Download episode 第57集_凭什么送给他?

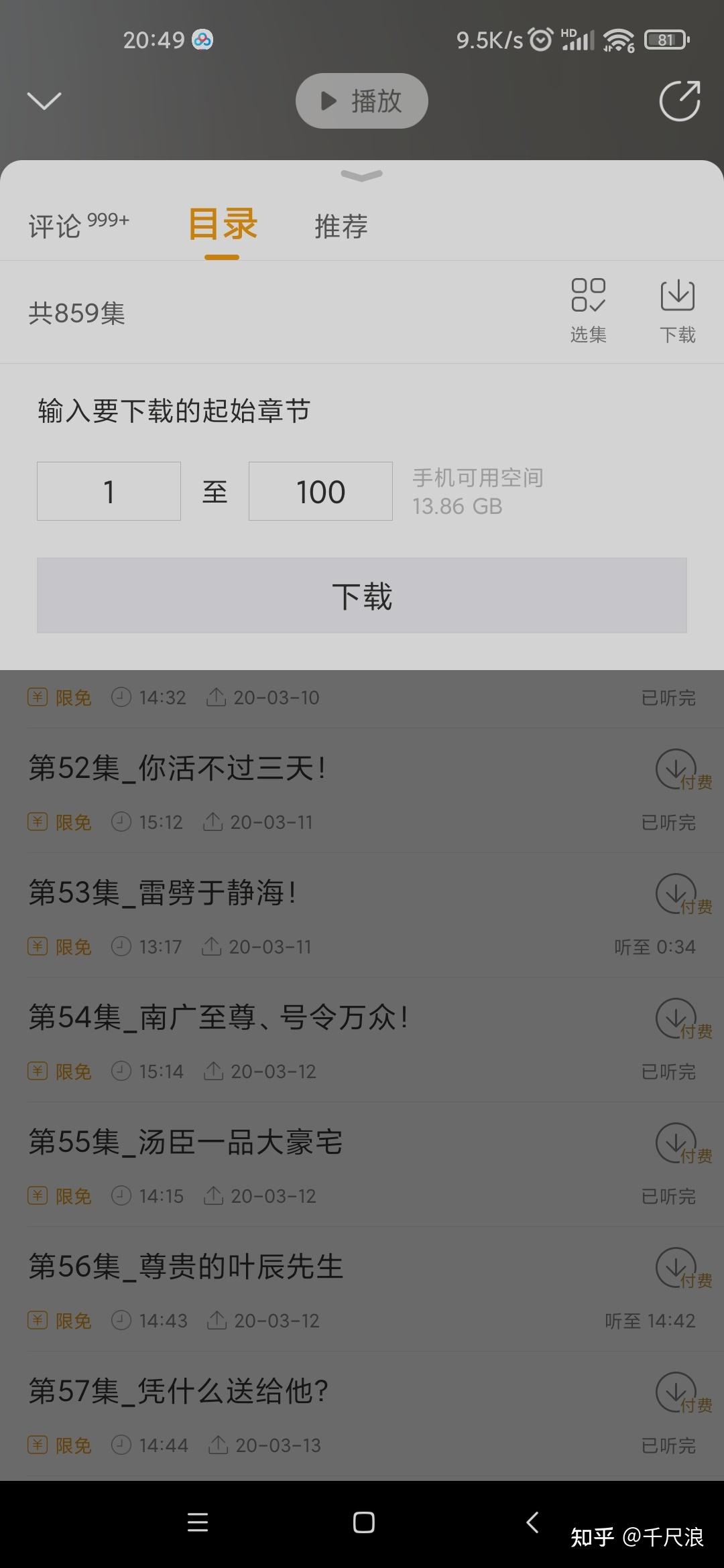pos(676,1392)
